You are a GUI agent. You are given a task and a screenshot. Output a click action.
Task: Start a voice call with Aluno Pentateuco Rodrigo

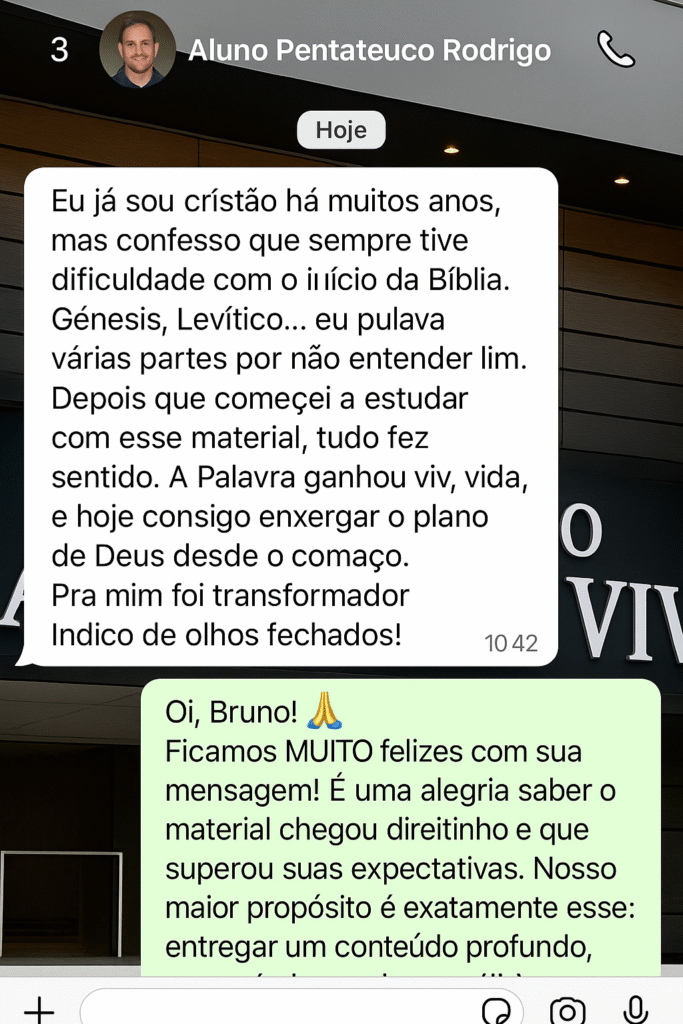click(x=615, y=49)
